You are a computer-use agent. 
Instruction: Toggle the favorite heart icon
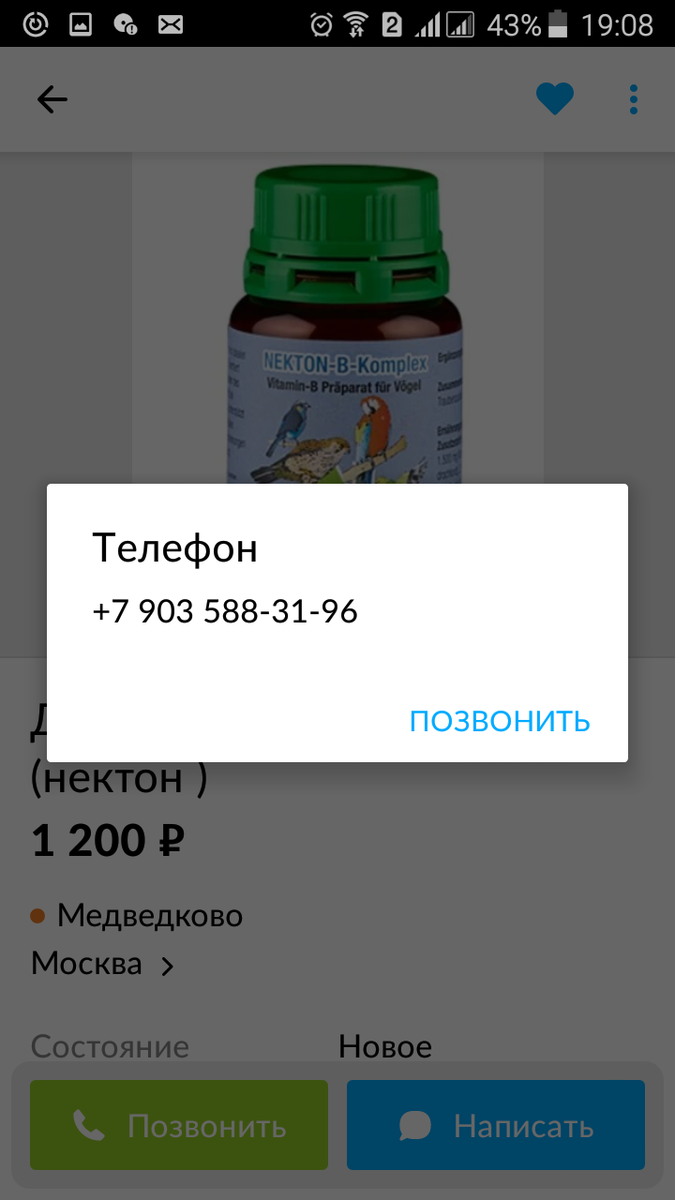click(554, 99)
